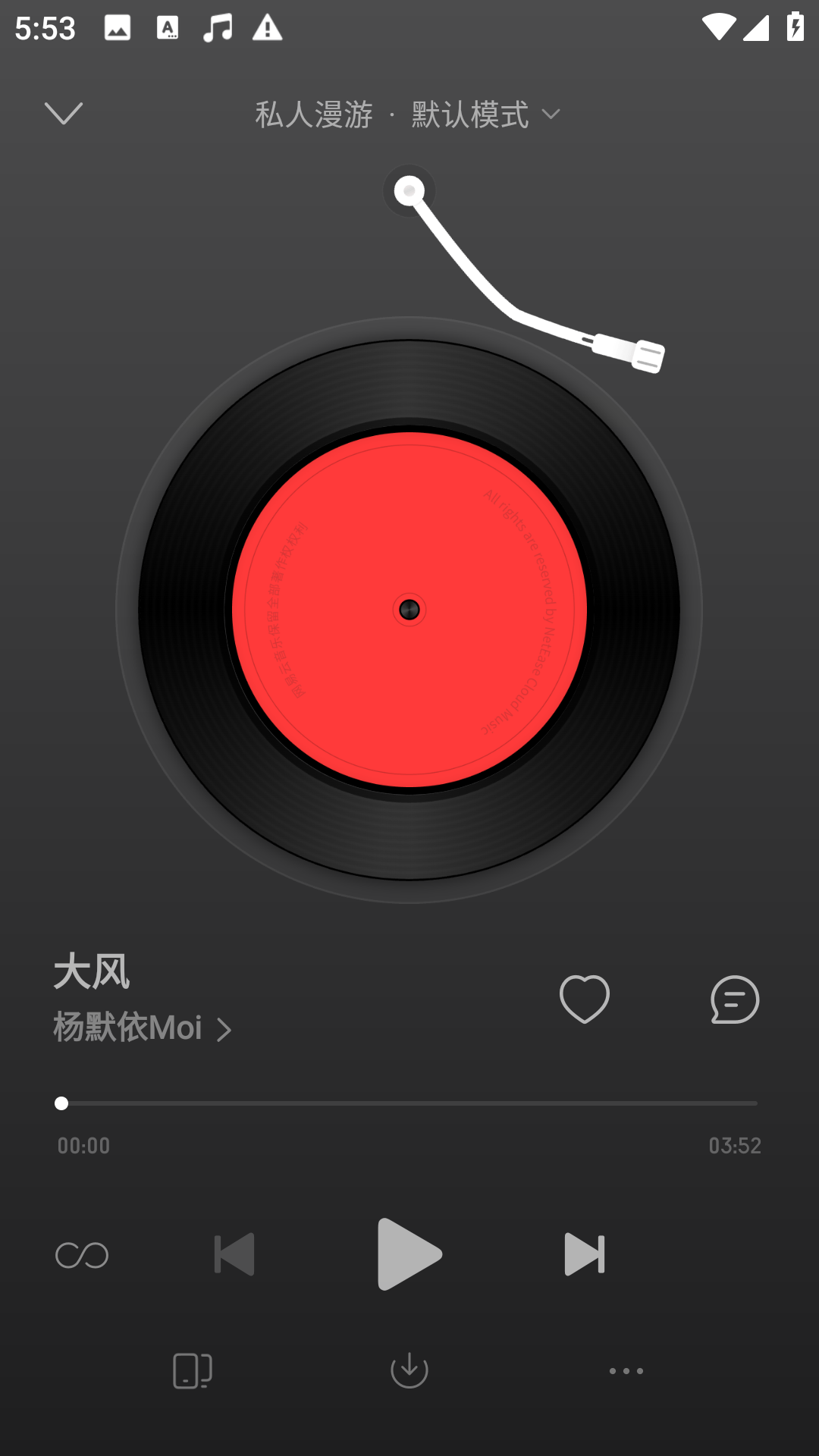Skip to the next track
819x1456 pixels.
tap(584, 1255)
